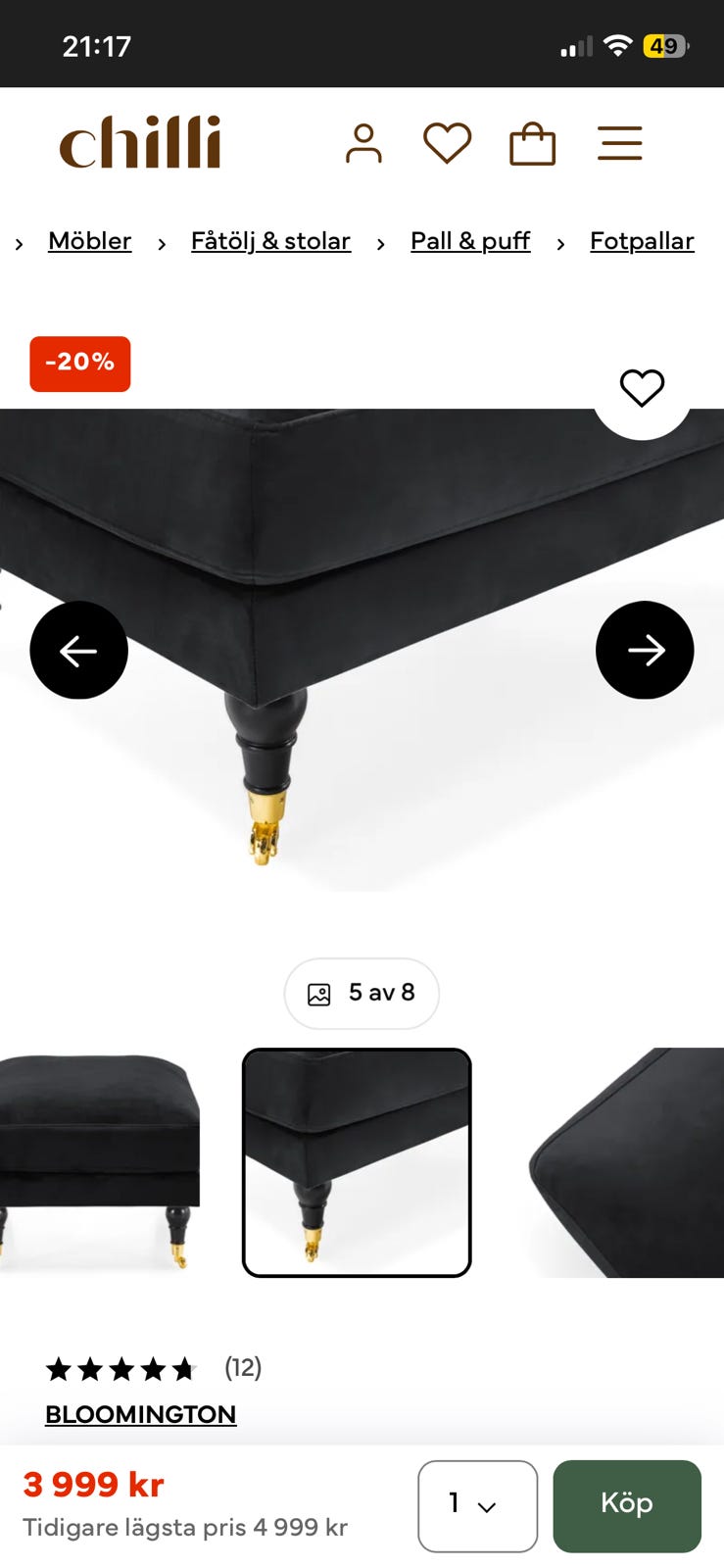Open the Chilli home page
Screen dimensions: 724x1568
(x=140, y=143)
